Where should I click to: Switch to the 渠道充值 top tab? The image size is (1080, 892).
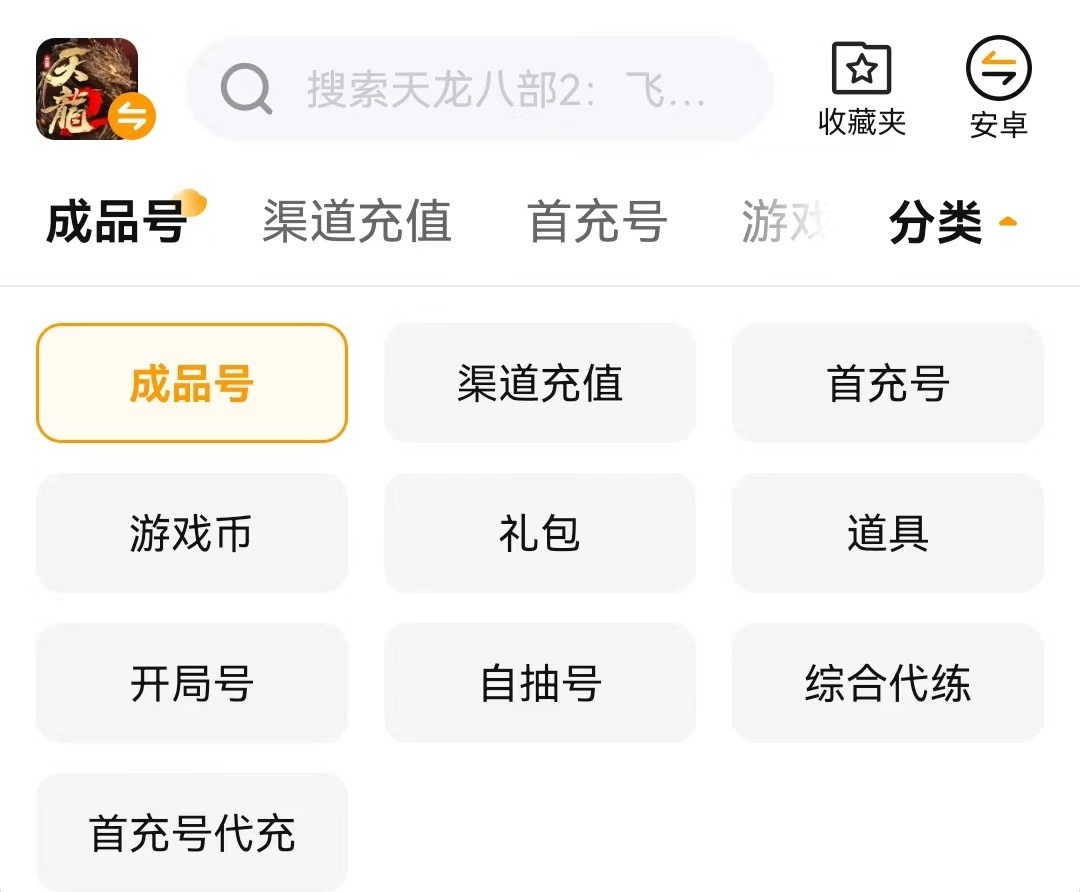357,221
